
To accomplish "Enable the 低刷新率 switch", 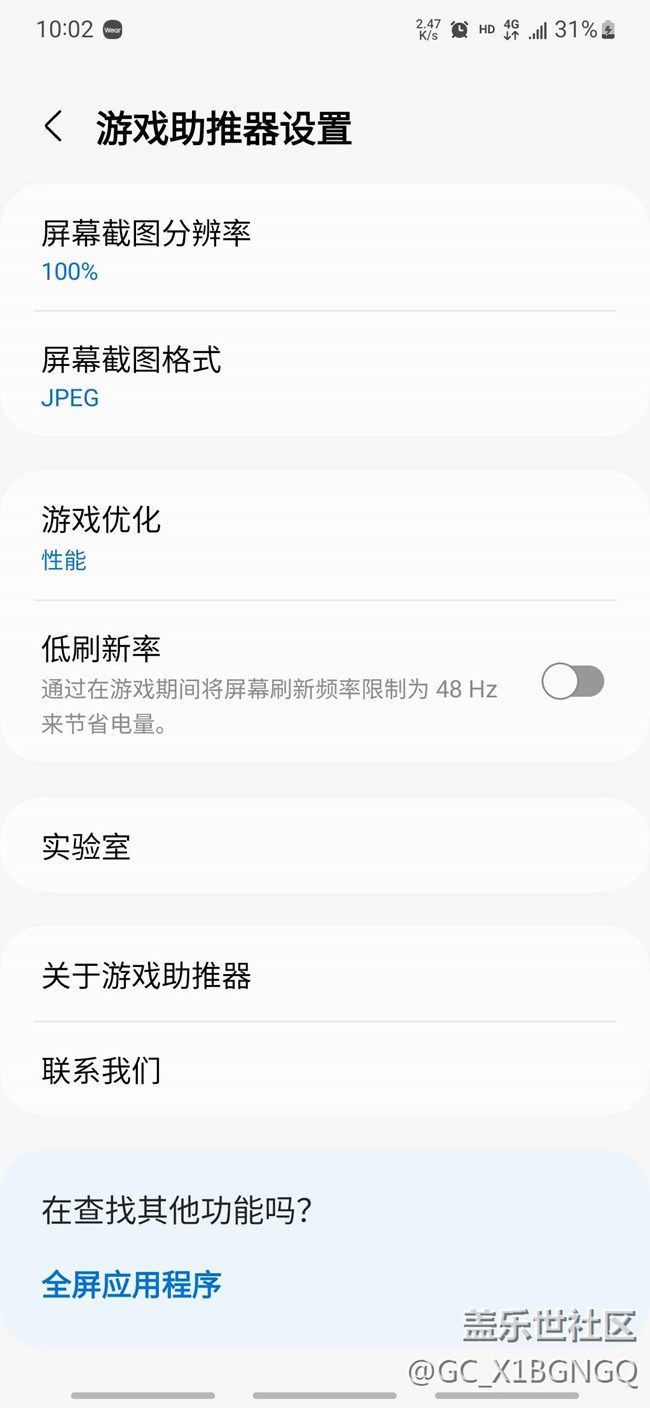I will coord(572,683).
